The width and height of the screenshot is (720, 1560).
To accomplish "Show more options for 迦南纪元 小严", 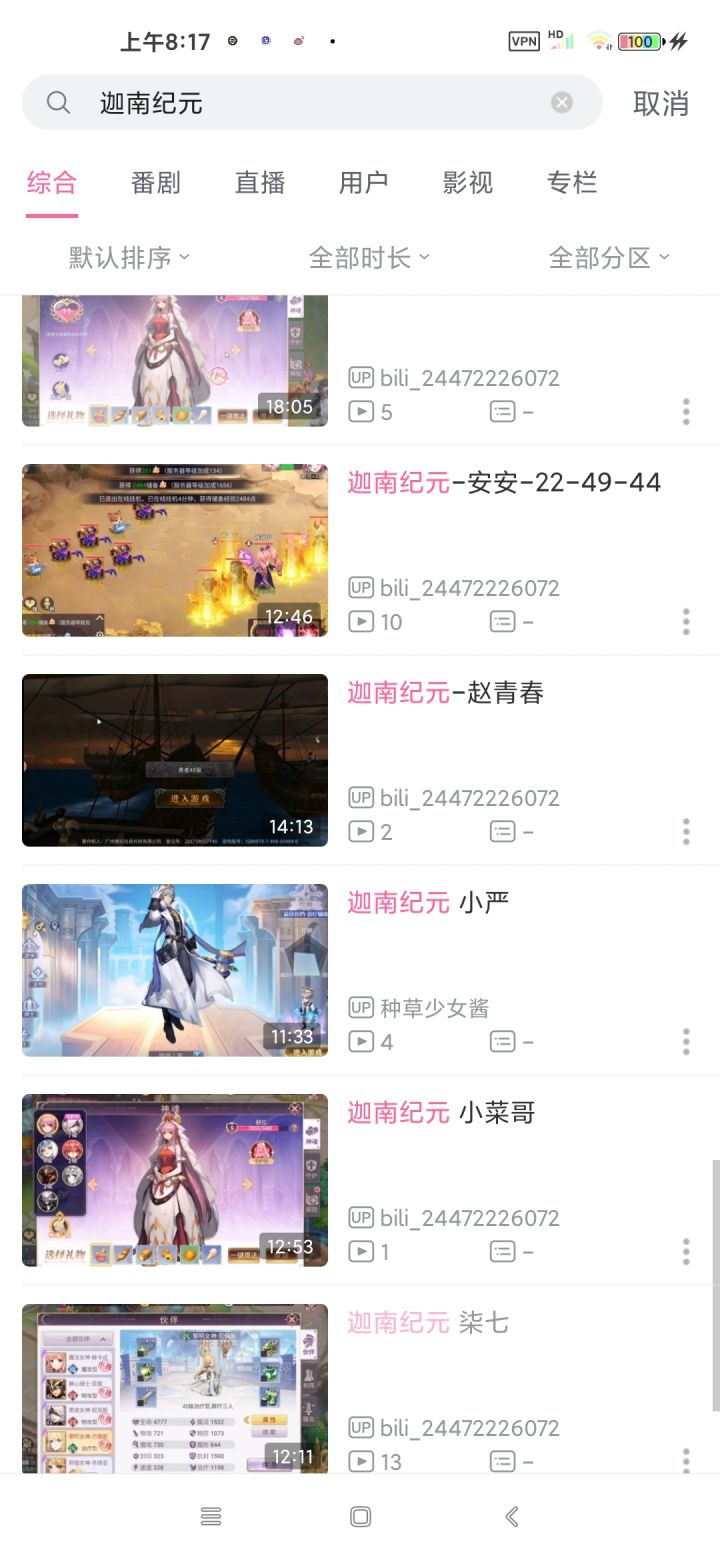I will (686, 1041).
